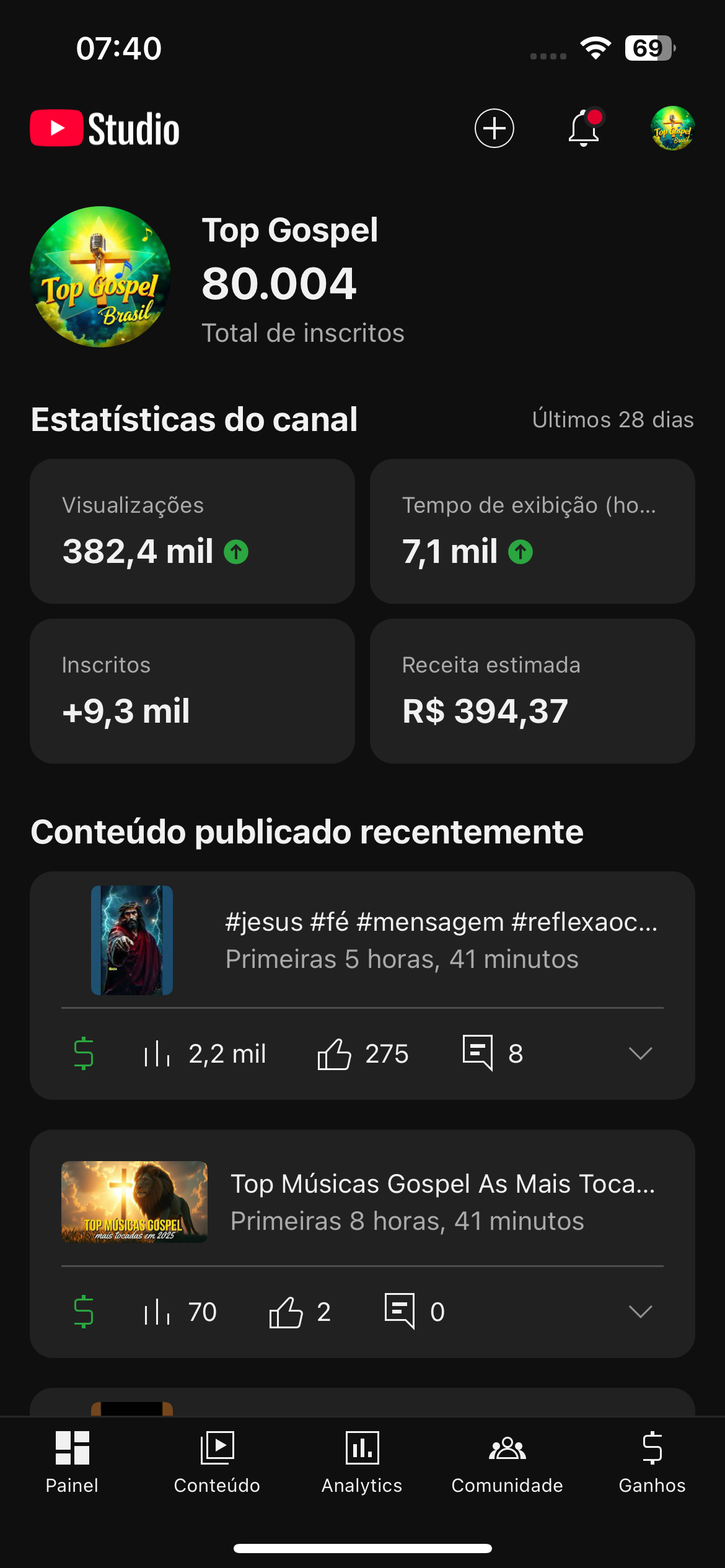Expand stats for the #jesus #fé video
Image resolution: width=725 pixels, height=1568 pixels.
pyautogui.click(x=640, y=1053)
